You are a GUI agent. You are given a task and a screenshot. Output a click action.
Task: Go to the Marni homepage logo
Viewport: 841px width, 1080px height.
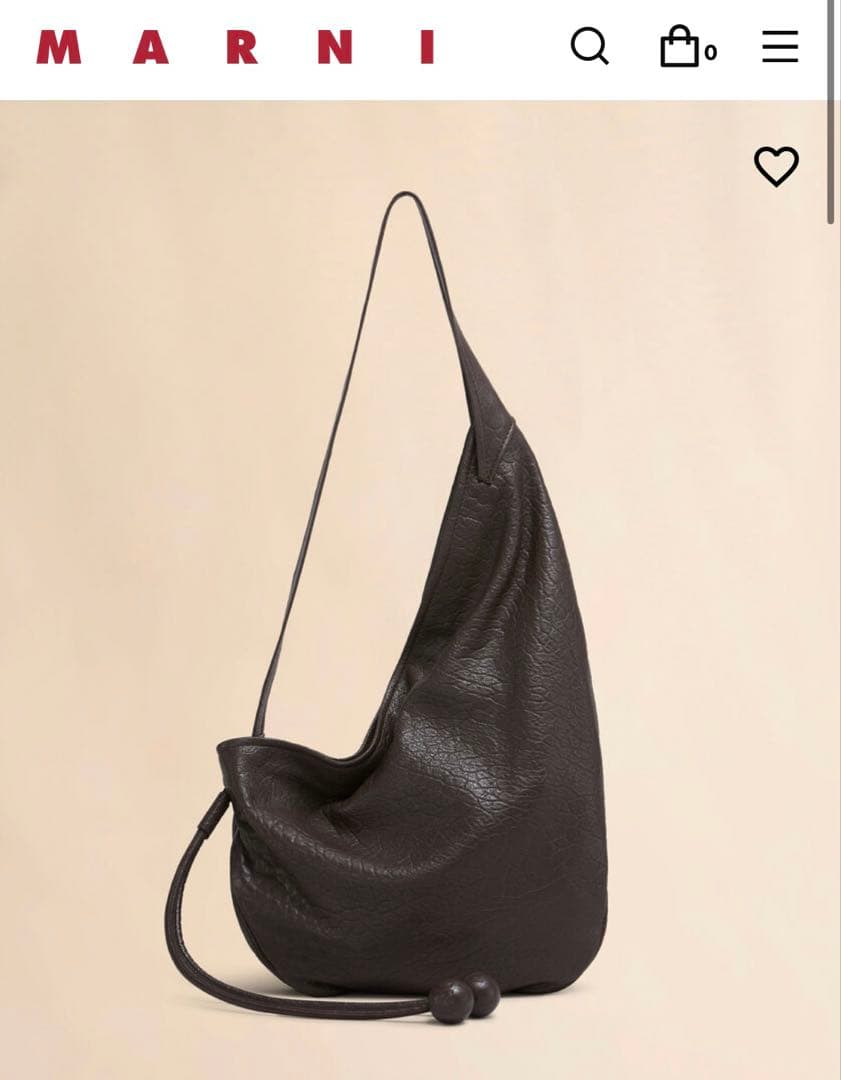(236, 48)
